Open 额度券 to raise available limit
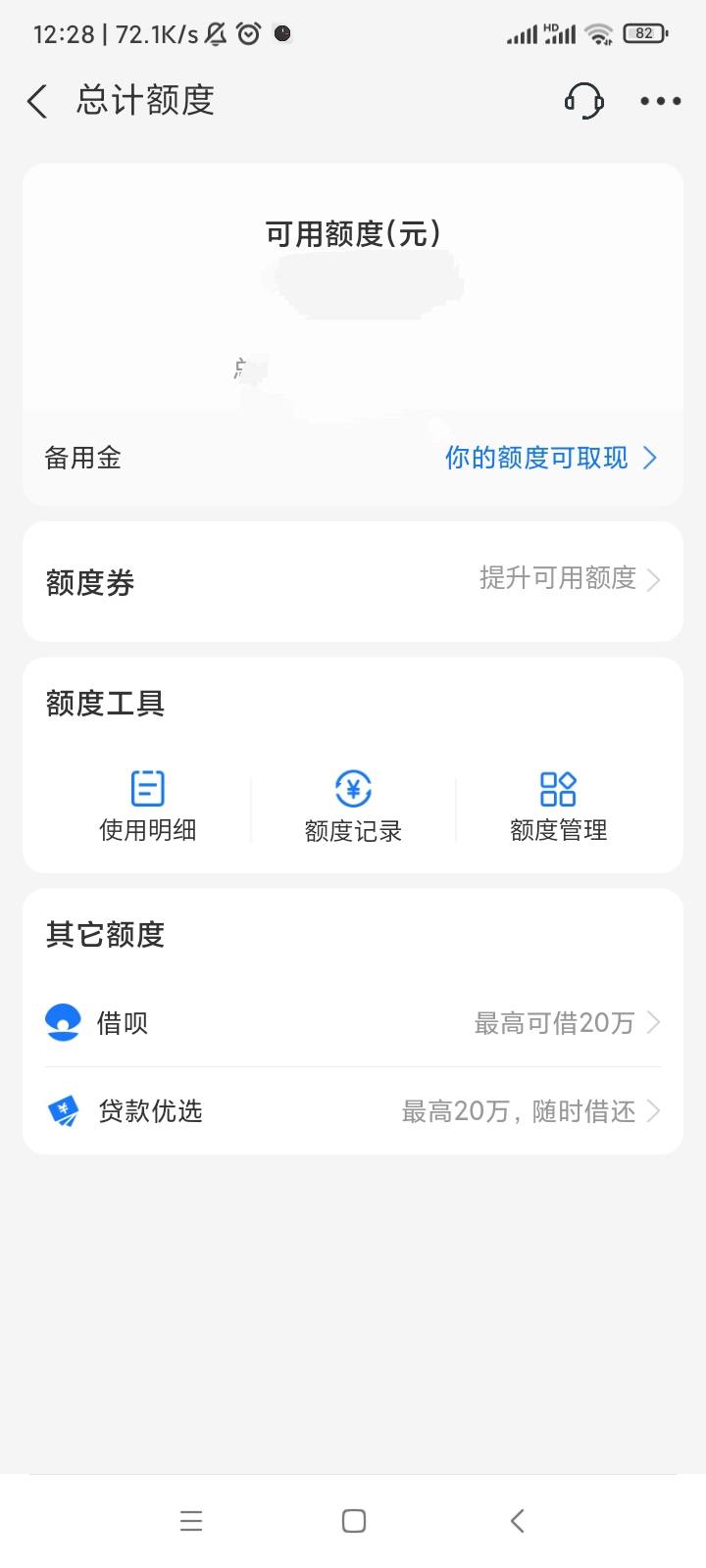706x1568 pixels. (x=353, y=581)
